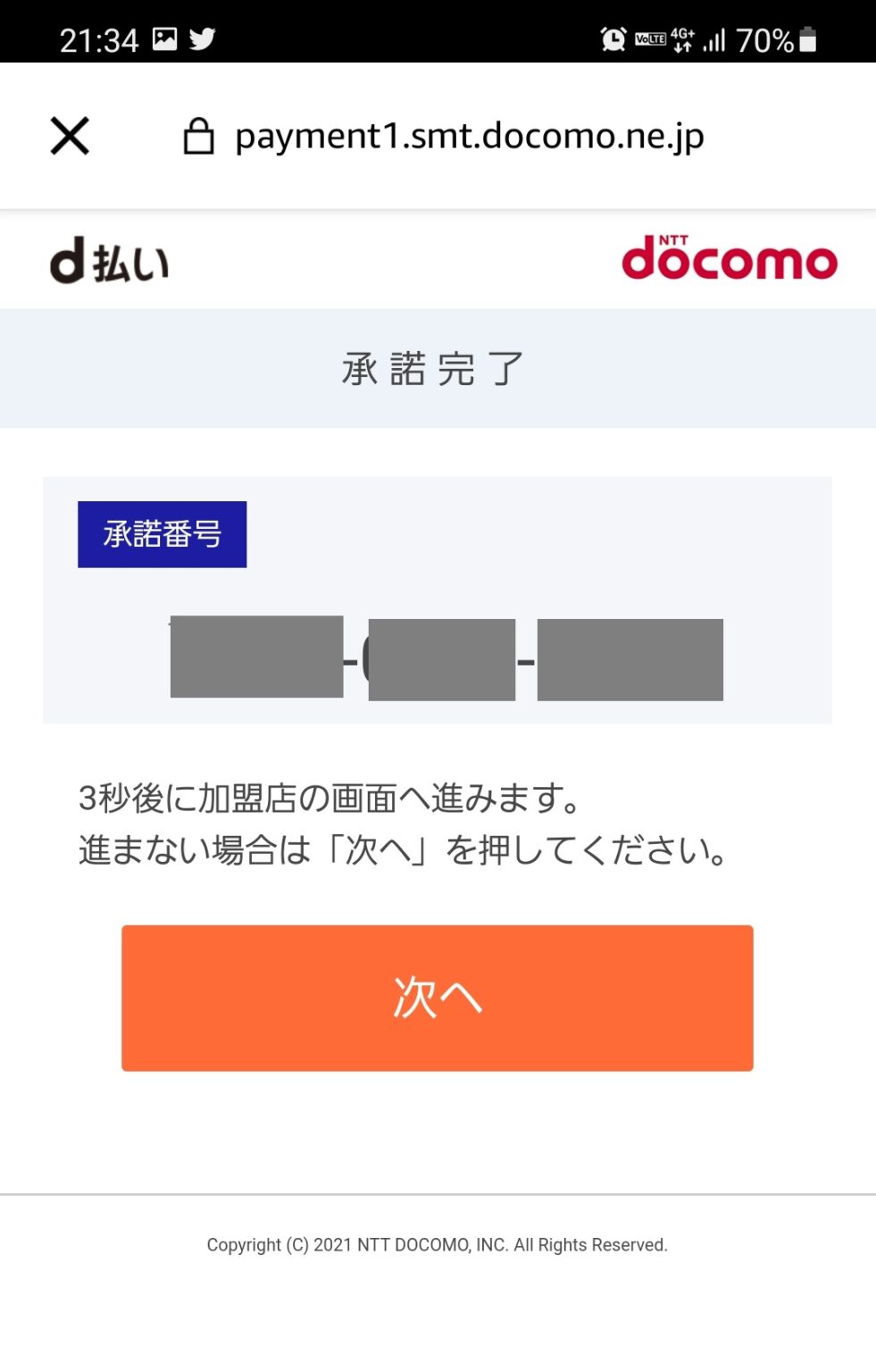Tap the NTT docomo logo
The width and height of the screenshot is (876, 1372).
tap(730, 260)
